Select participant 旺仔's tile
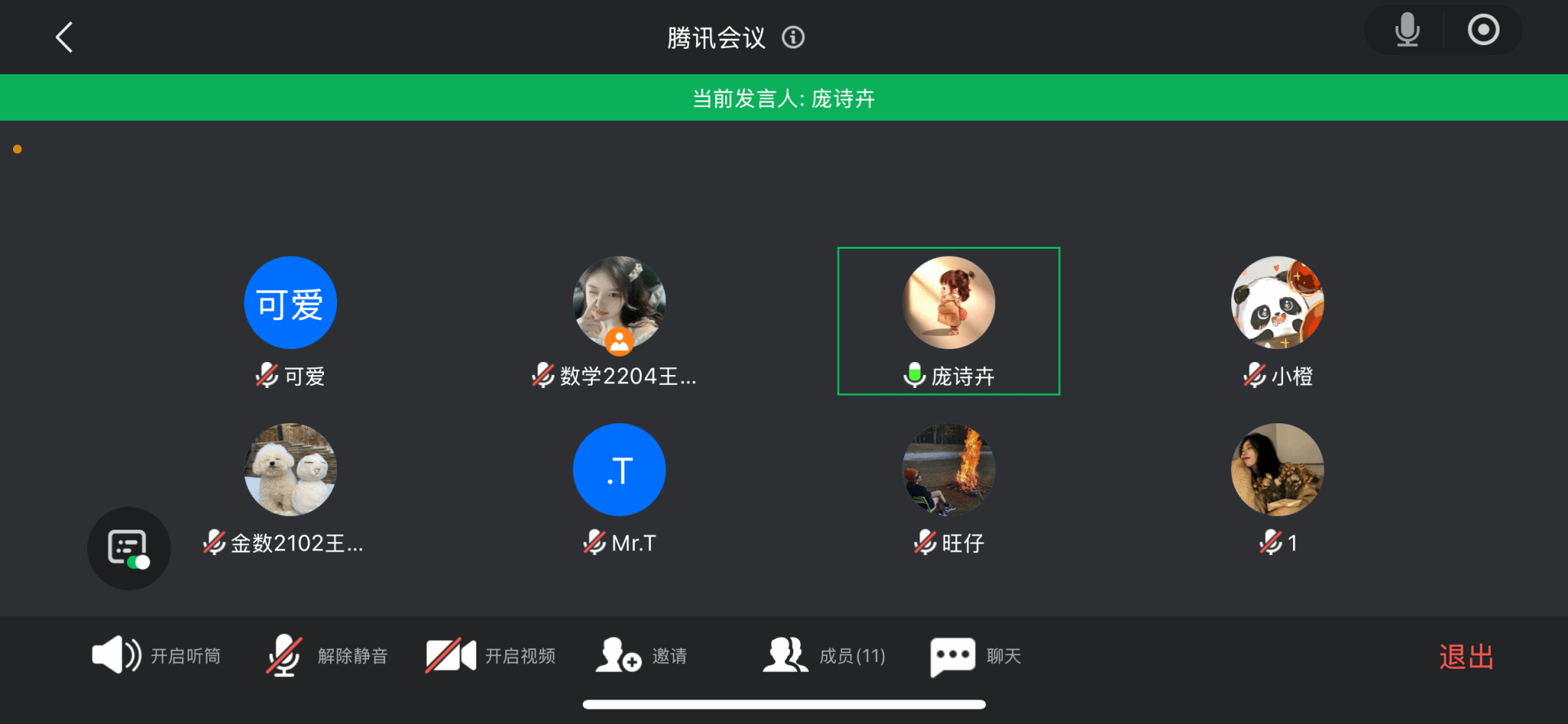Viewport: 1568px width, 724px height. [949, 470]
